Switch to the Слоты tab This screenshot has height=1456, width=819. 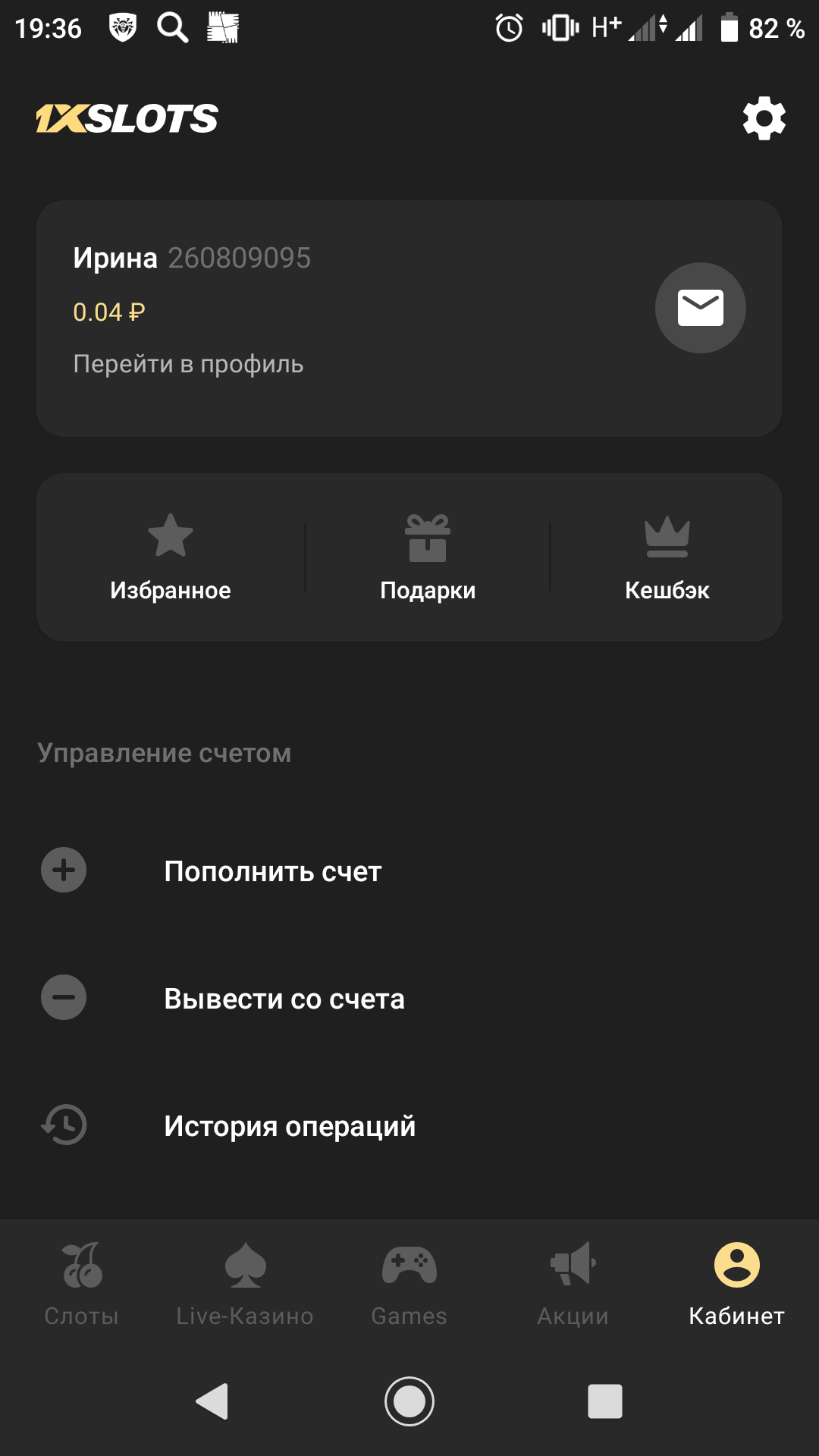point(82,1285)
